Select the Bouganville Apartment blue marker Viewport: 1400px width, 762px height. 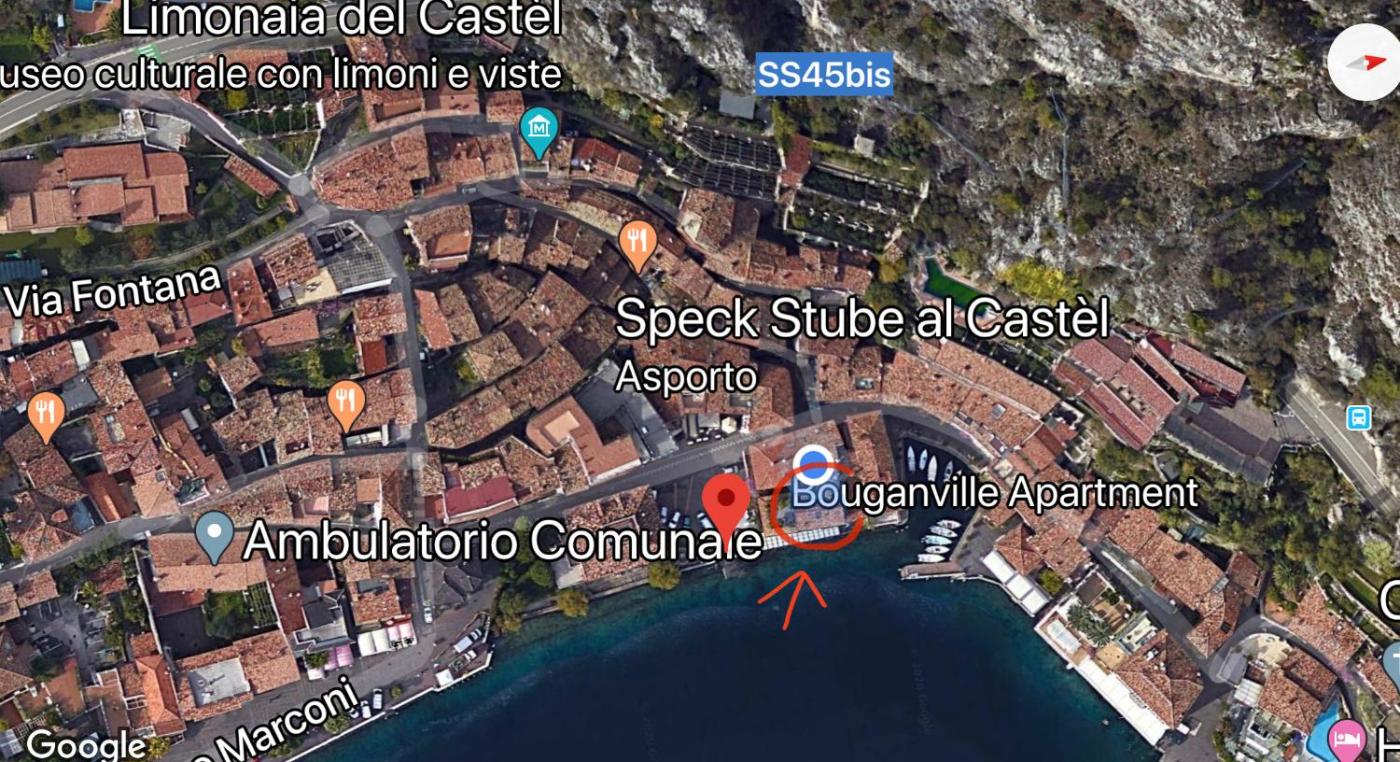tap(813, 464)
